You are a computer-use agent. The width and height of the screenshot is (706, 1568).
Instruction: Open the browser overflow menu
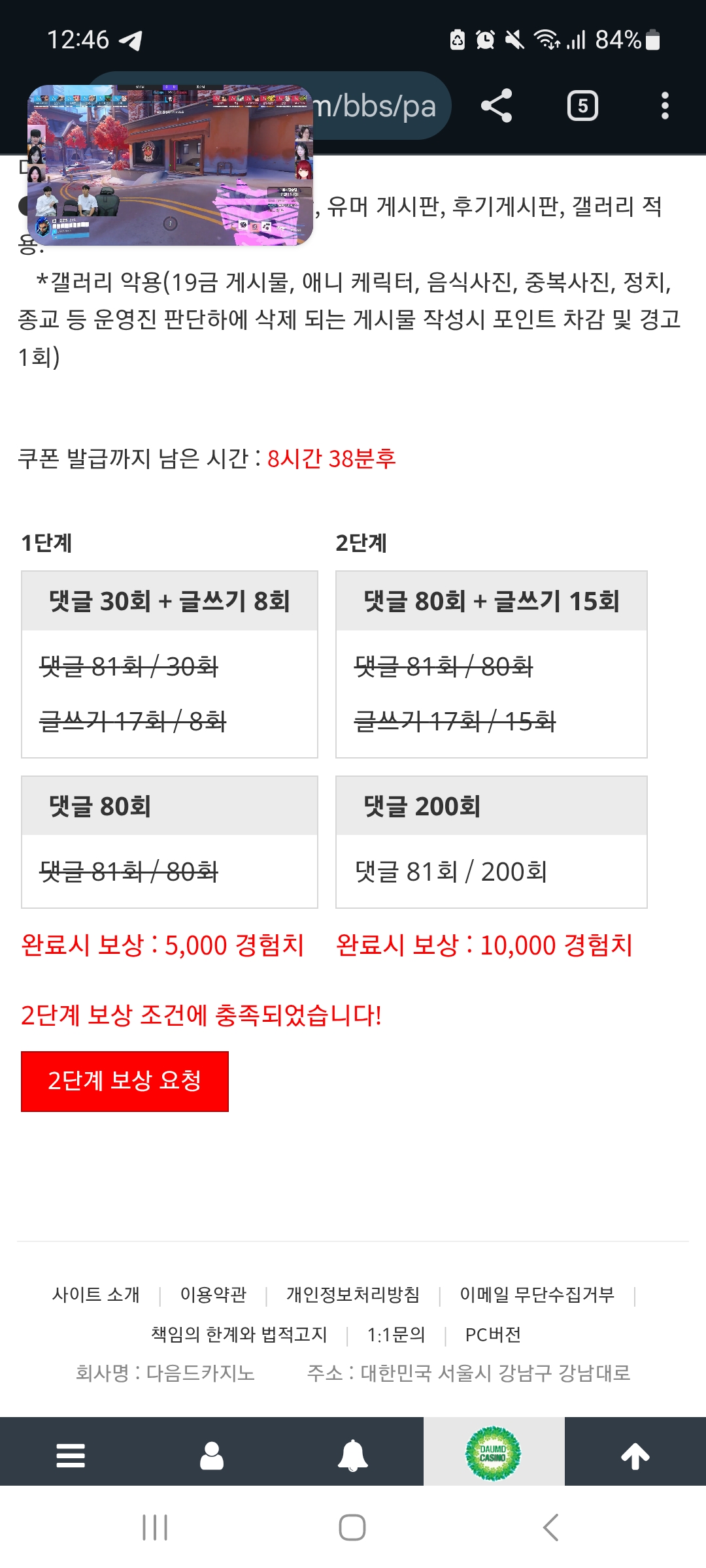pyautogui.click(x=665, y=106)
